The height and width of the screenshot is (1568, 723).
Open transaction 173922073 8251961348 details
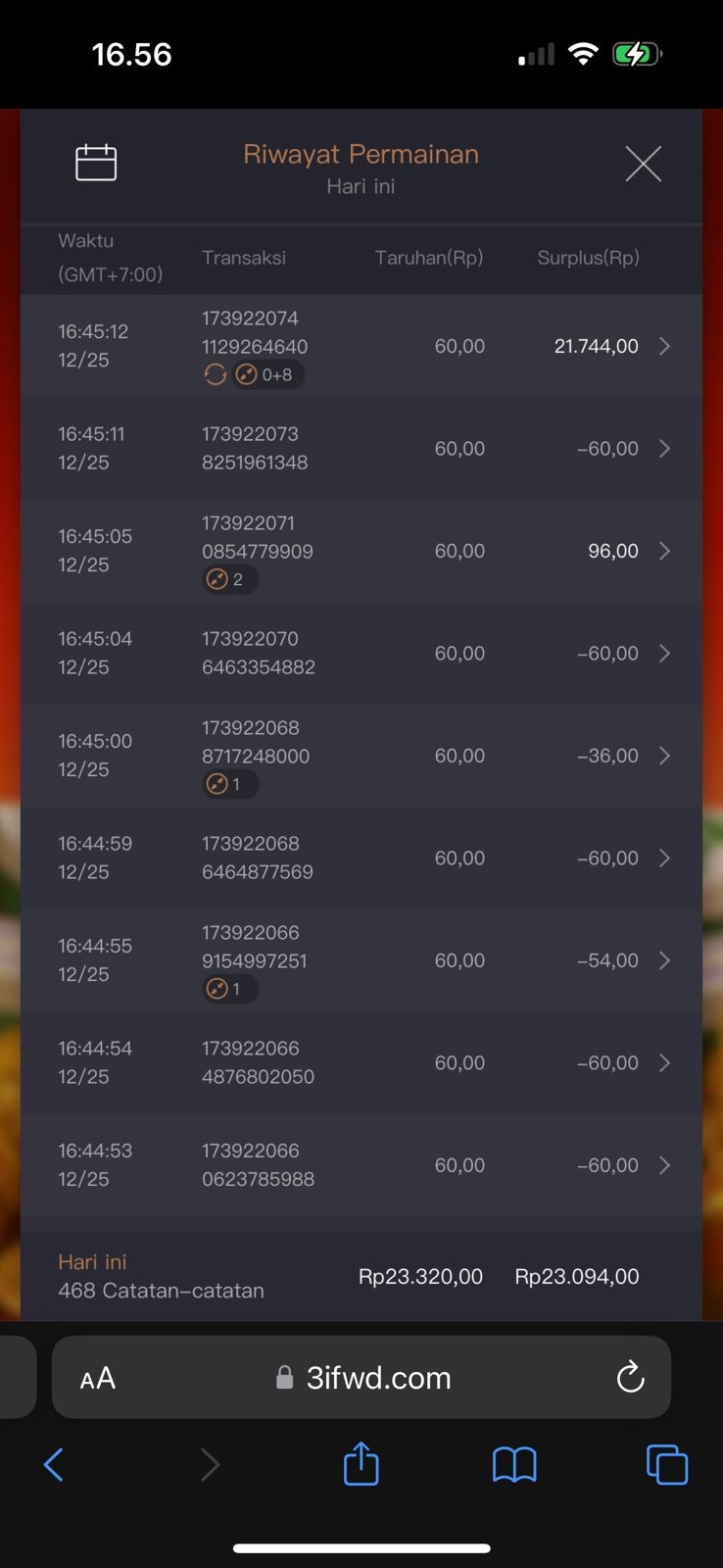pyautogui.click(x=361, y=449)
